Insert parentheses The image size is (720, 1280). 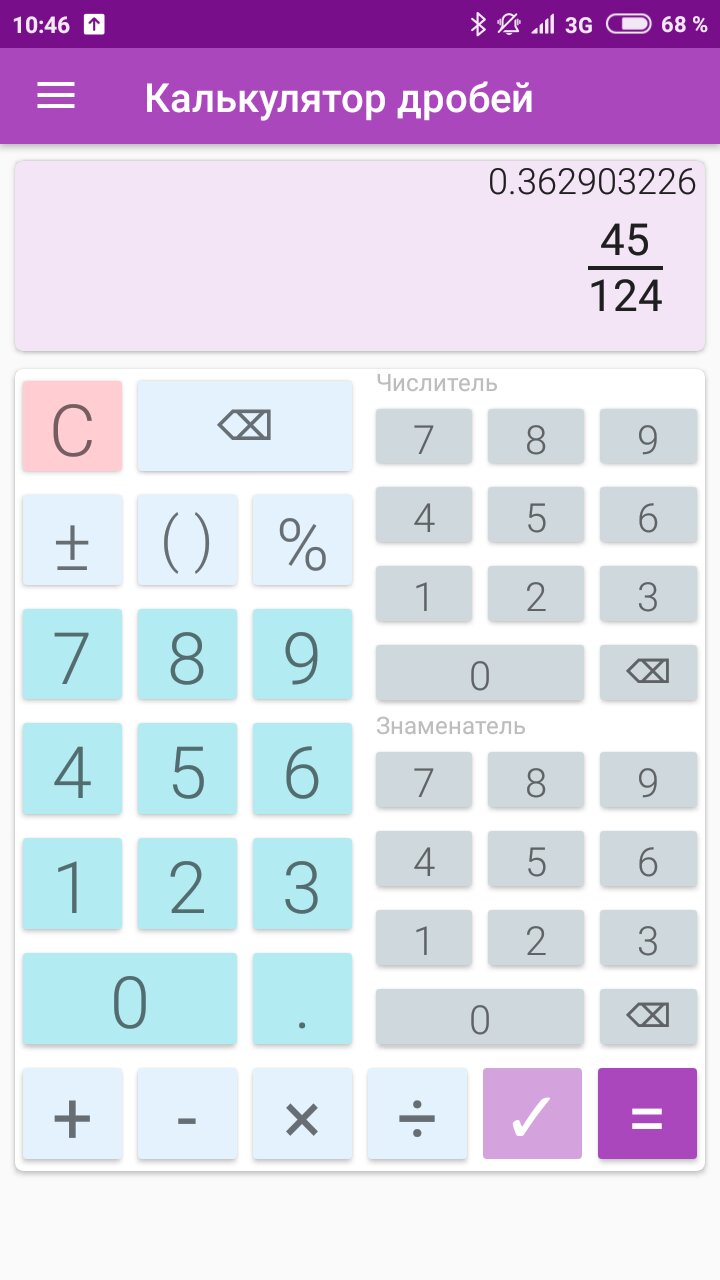click(x=187, y=541)
